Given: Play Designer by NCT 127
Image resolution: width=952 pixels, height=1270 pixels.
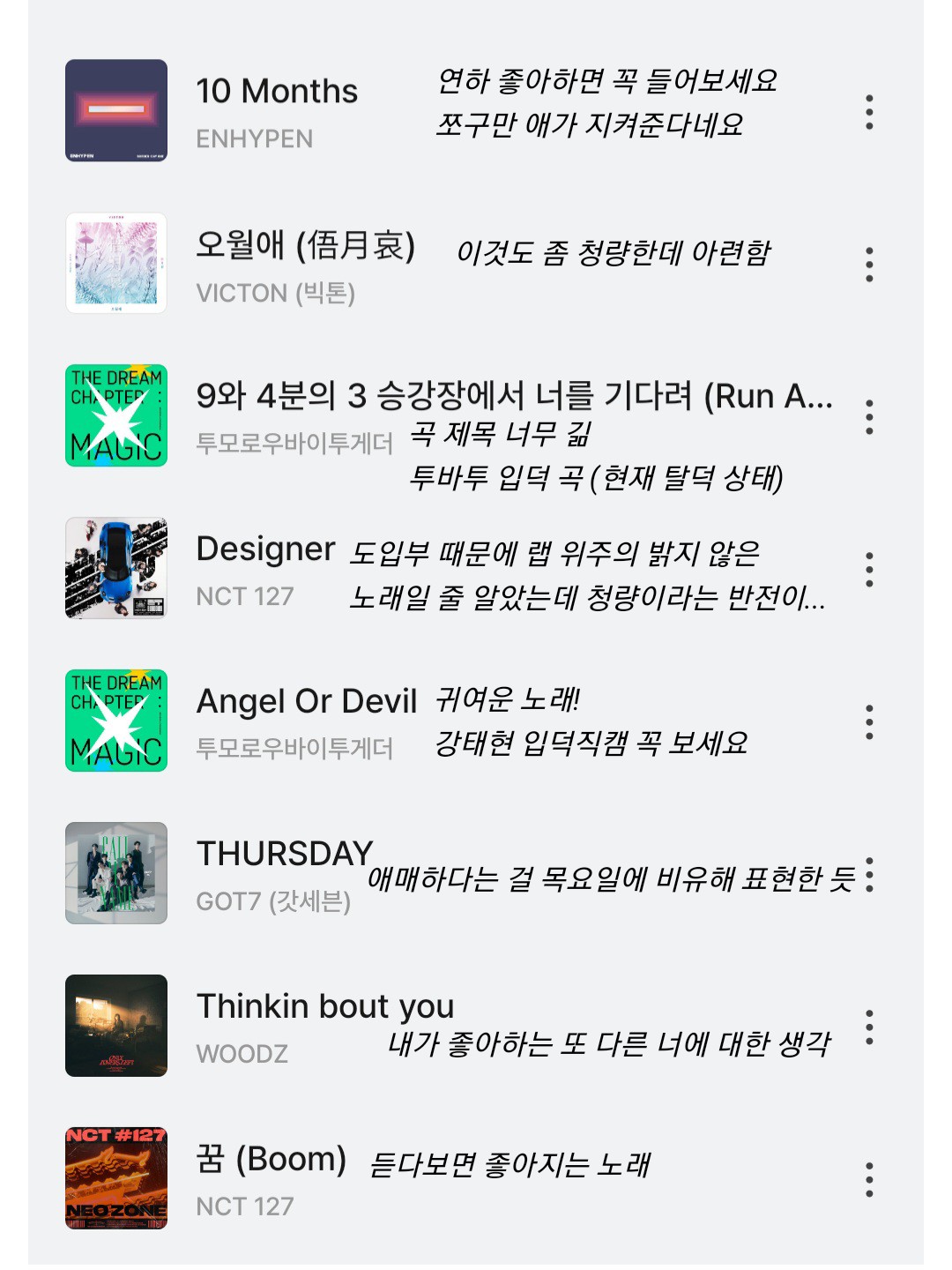Looking at the screenshot, I should point(265,549).
